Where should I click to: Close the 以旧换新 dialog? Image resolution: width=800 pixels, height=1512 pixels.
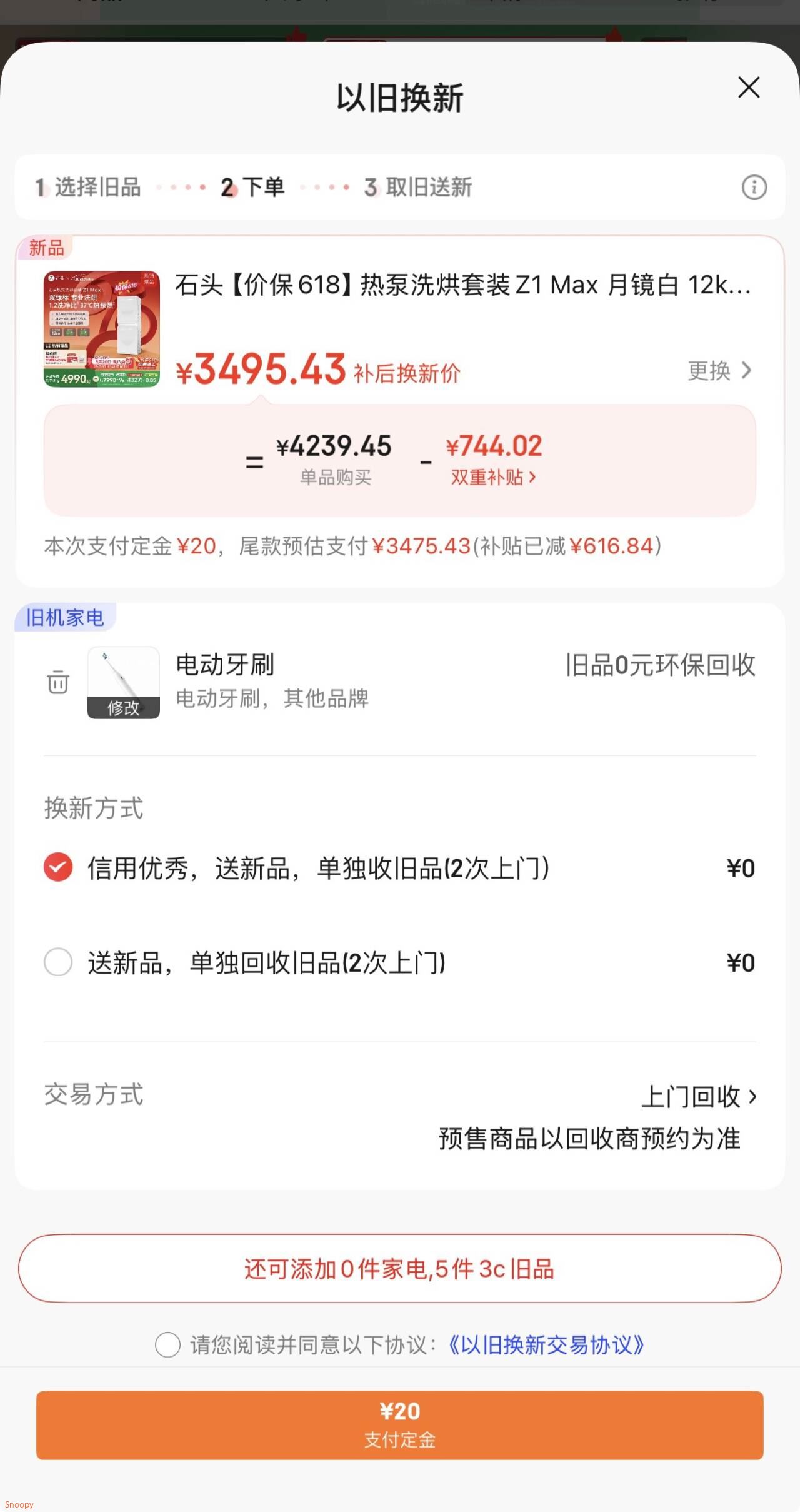(748, 88)
